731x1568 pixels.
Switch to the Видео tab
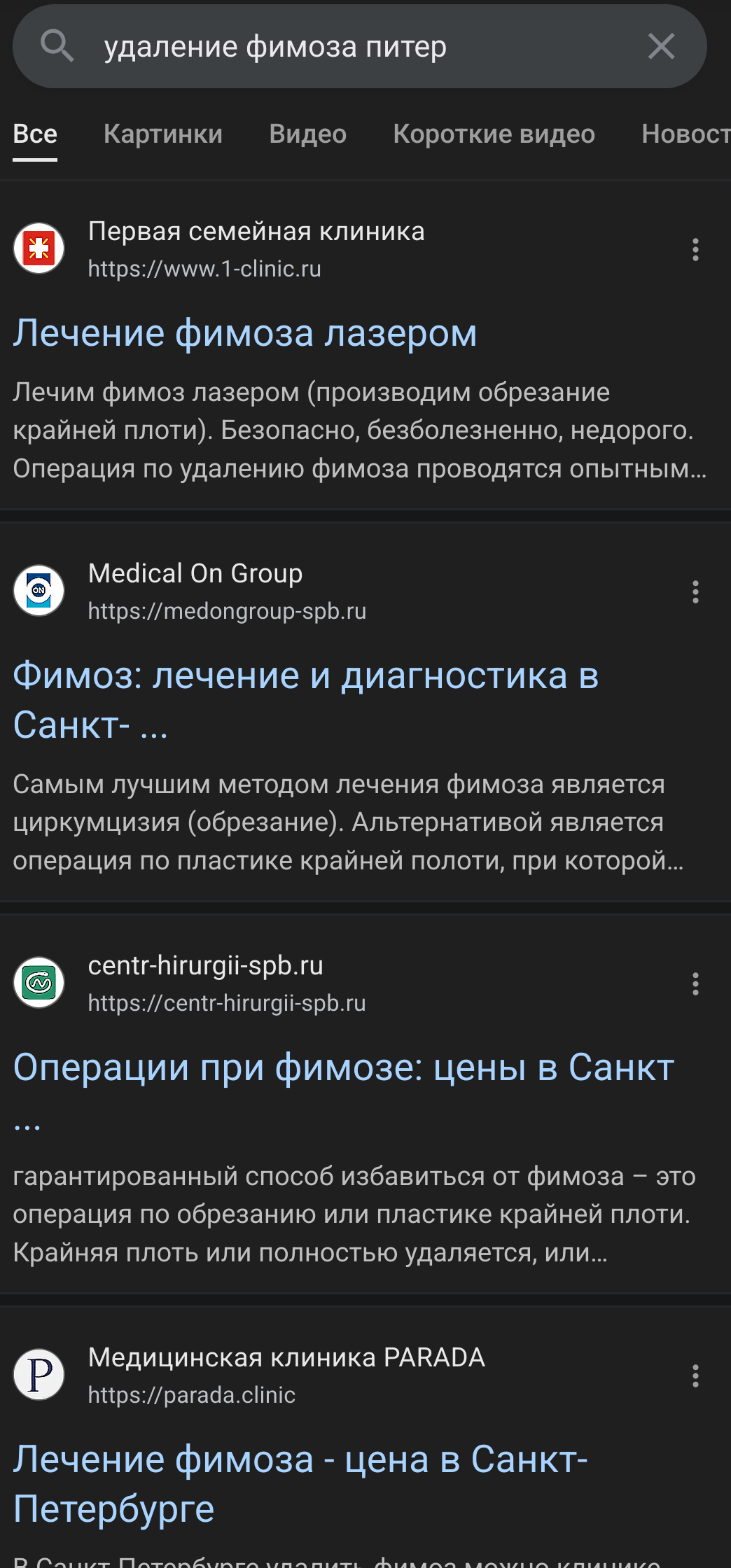coord(308,134)
